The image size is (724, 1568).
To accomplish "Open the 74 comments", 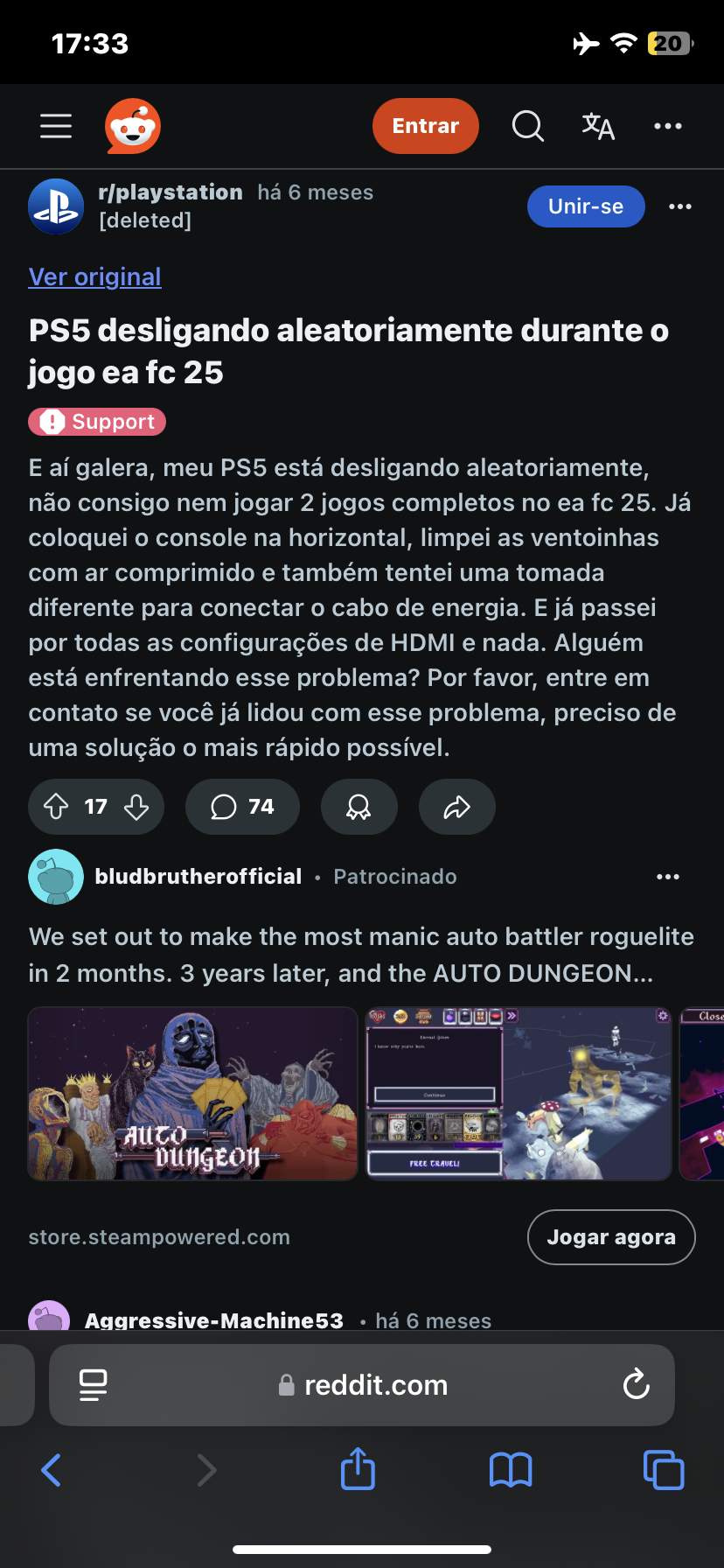I will click(242, 807).
